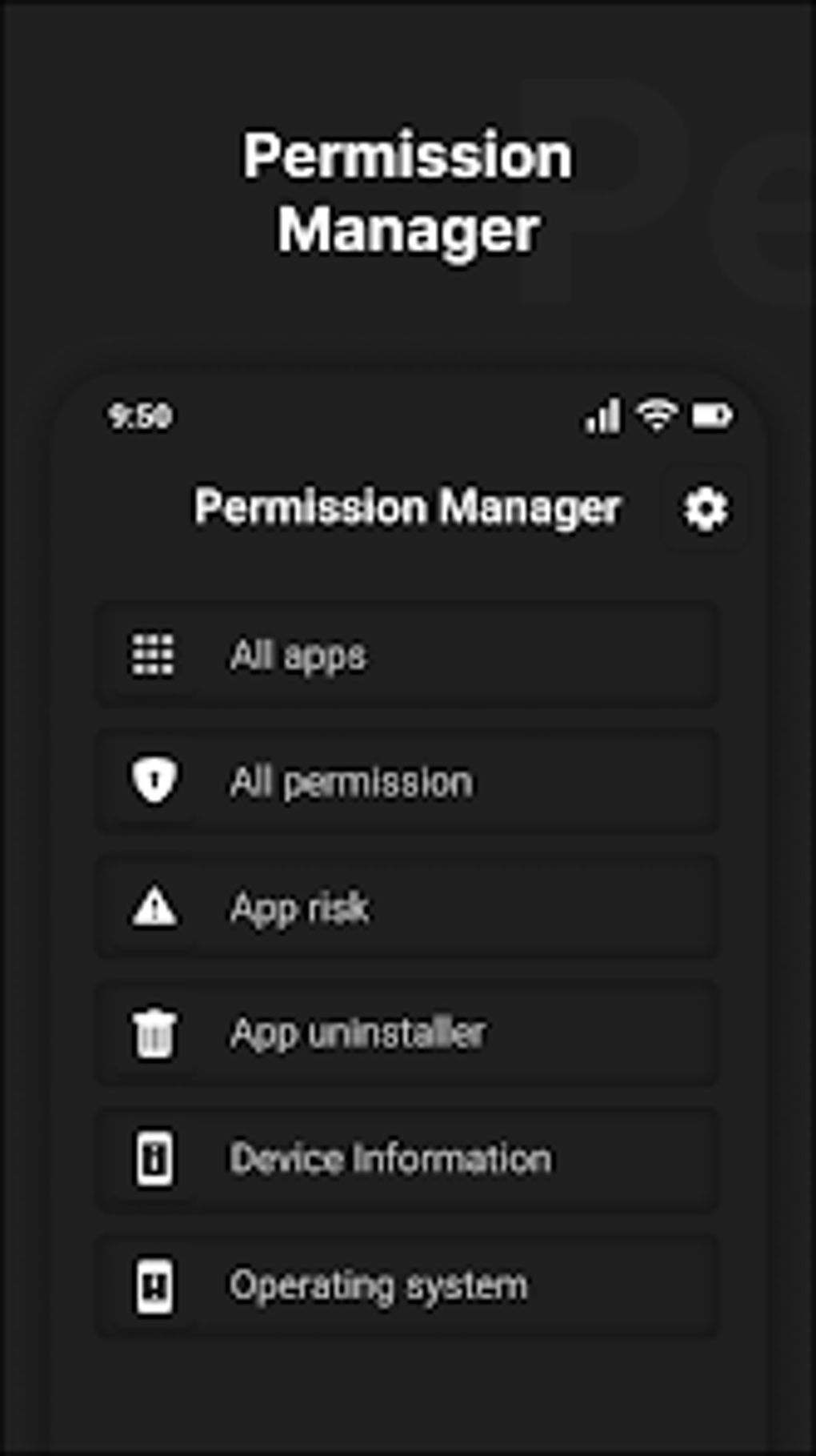Click the clock showing 9:50
Viewport: 816px width, 1456px height.
pos(141,415)
